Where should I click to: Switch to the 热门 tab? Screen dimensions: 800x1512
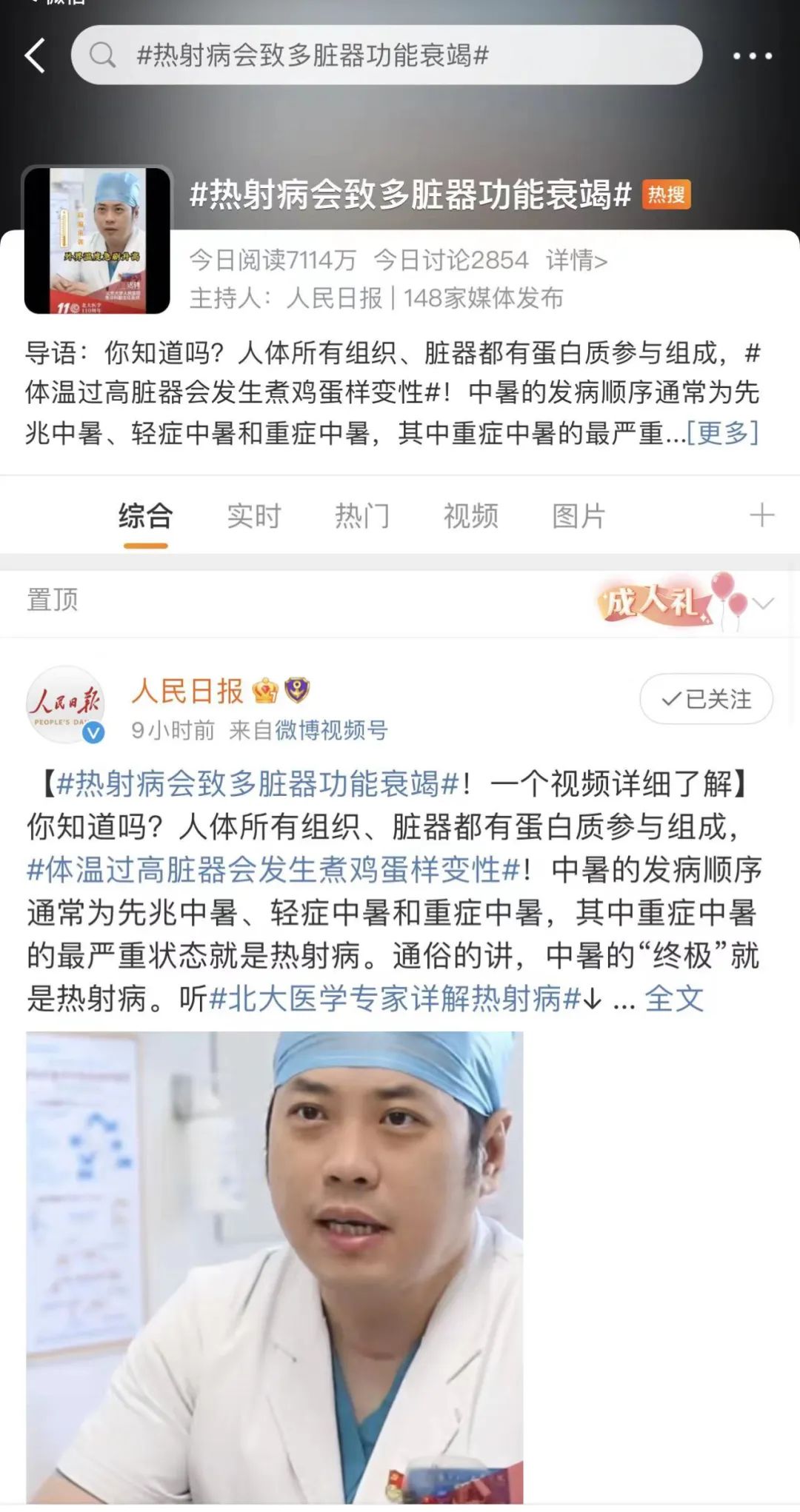point(361,516)
